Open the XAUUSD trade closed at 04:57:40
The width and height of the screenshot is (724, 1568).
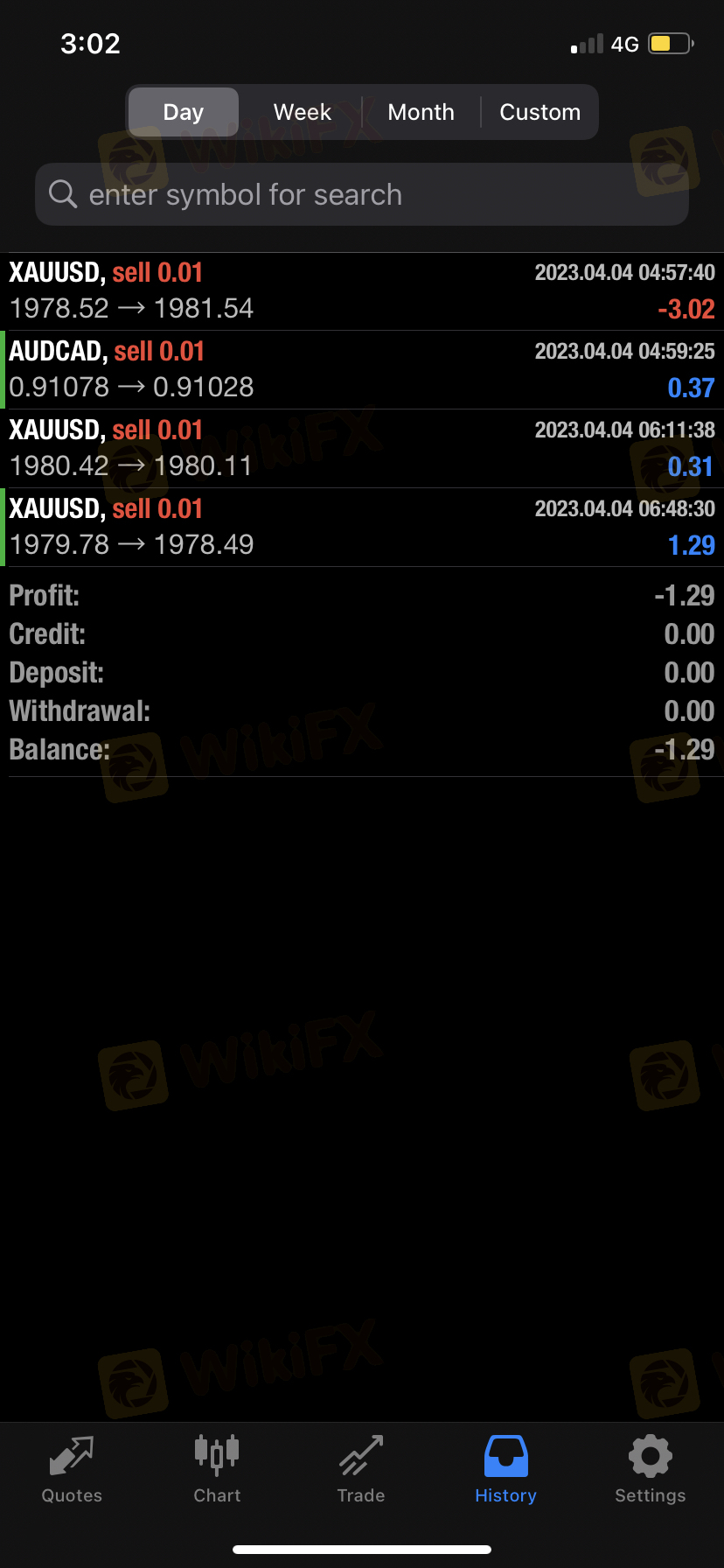[362, 291]
